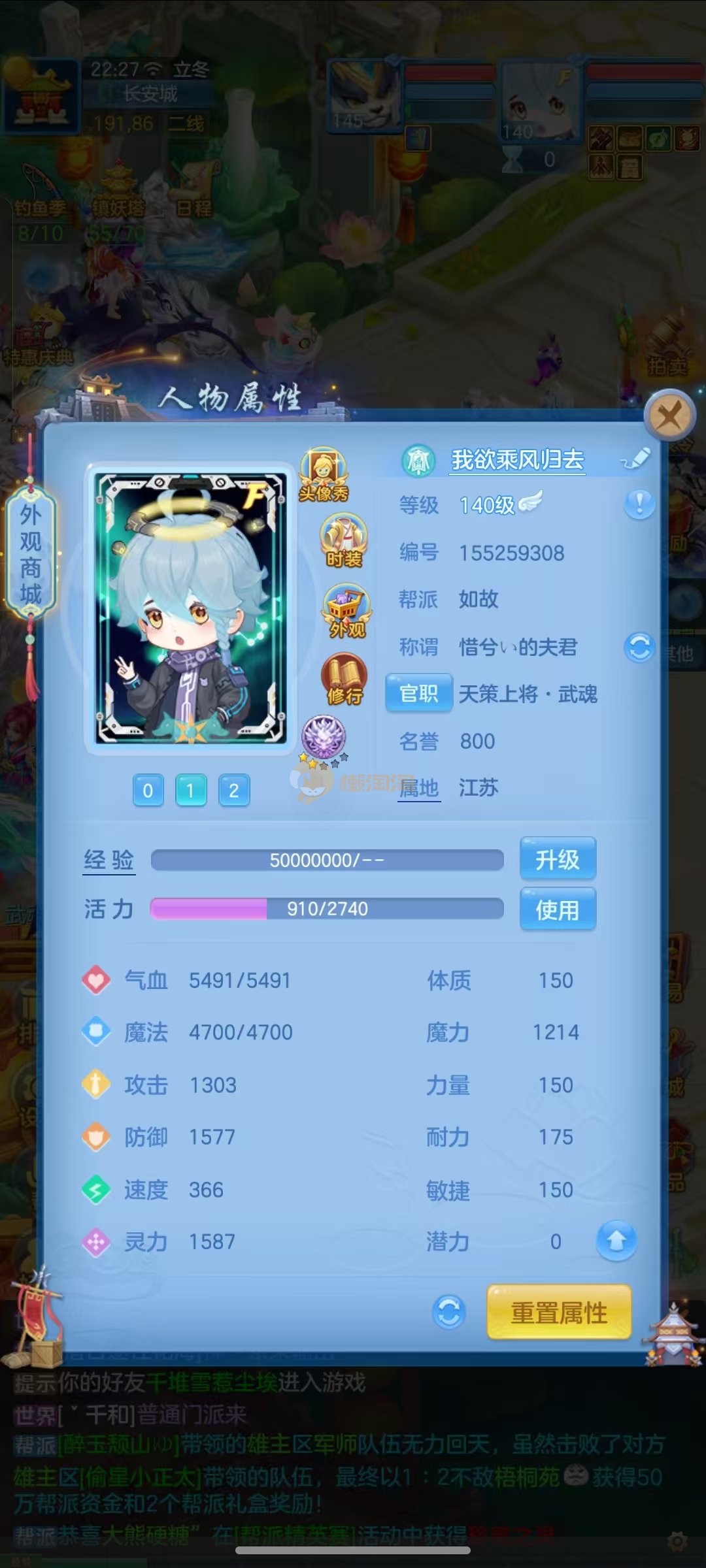Open the 时装 costume menu
This screenshot has height=1568, width=706.
pyautogui.click(x=344, y=540)
